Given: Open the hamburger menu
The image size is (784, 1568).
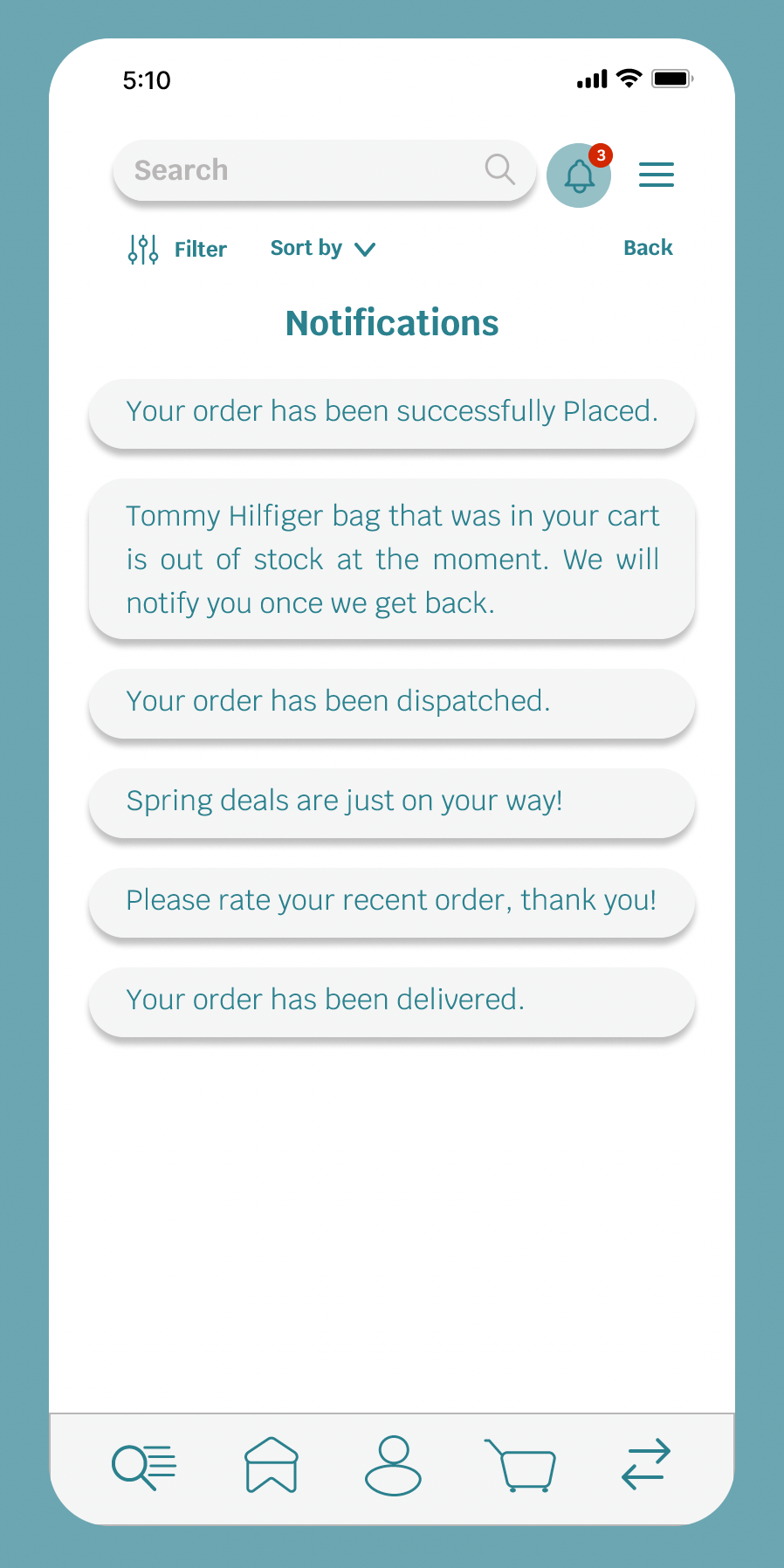Looking at the screenshot, I should point(657,175).
